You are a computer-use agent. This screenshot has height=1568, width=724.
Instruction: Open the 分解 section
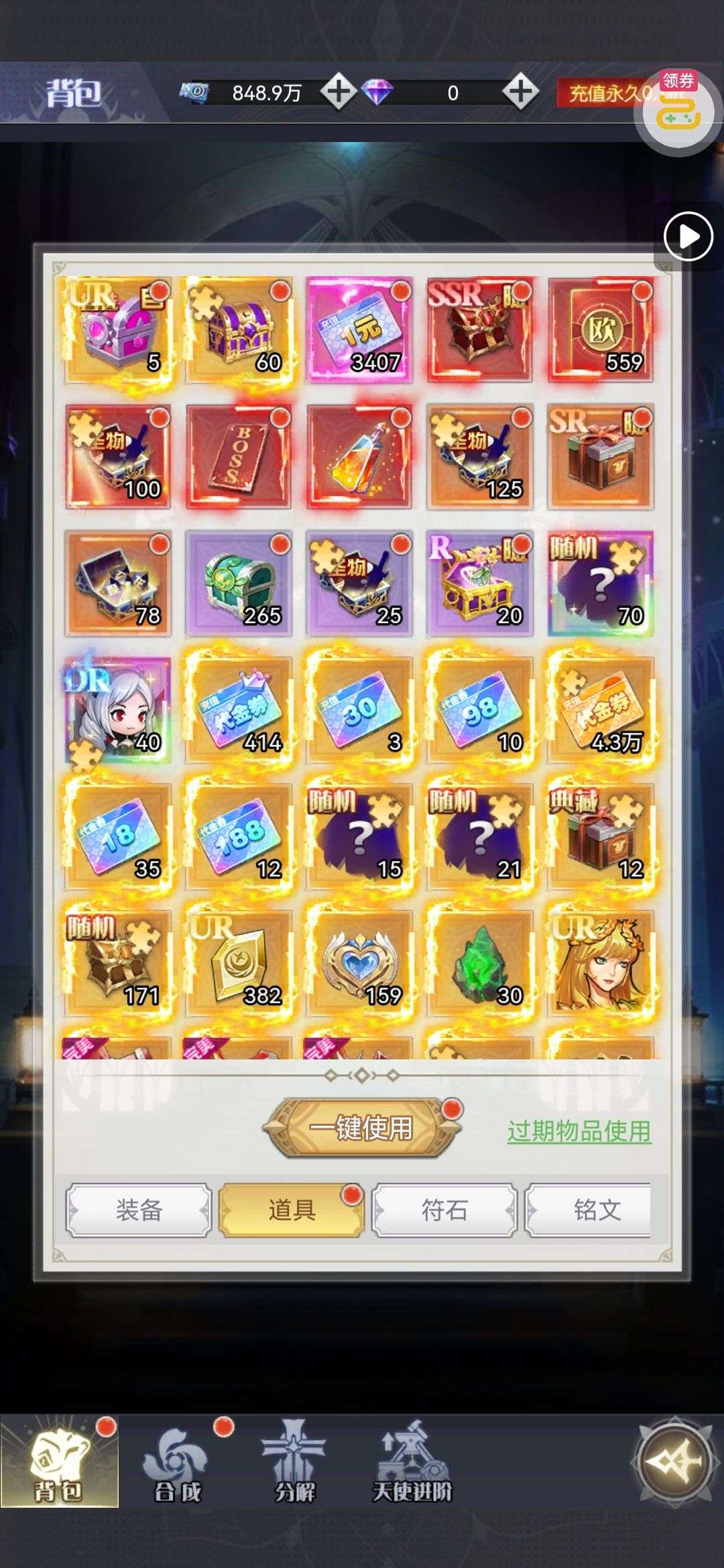[x=295, y=1462]
